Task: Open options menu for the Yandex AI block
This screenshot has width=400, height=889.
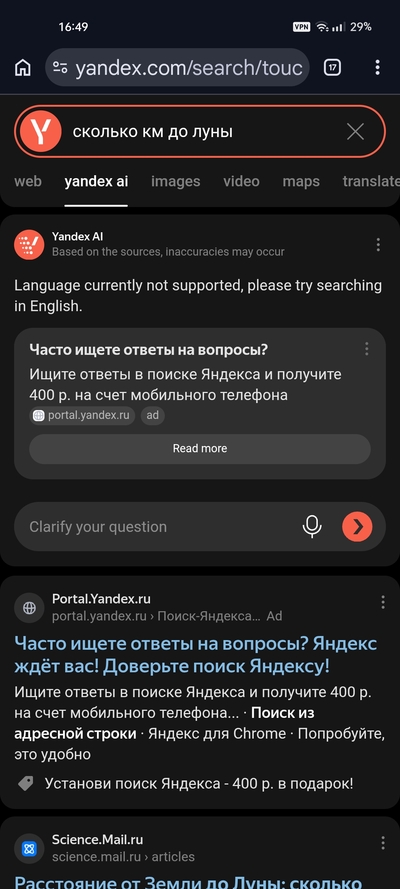Action: click(378, 244)
